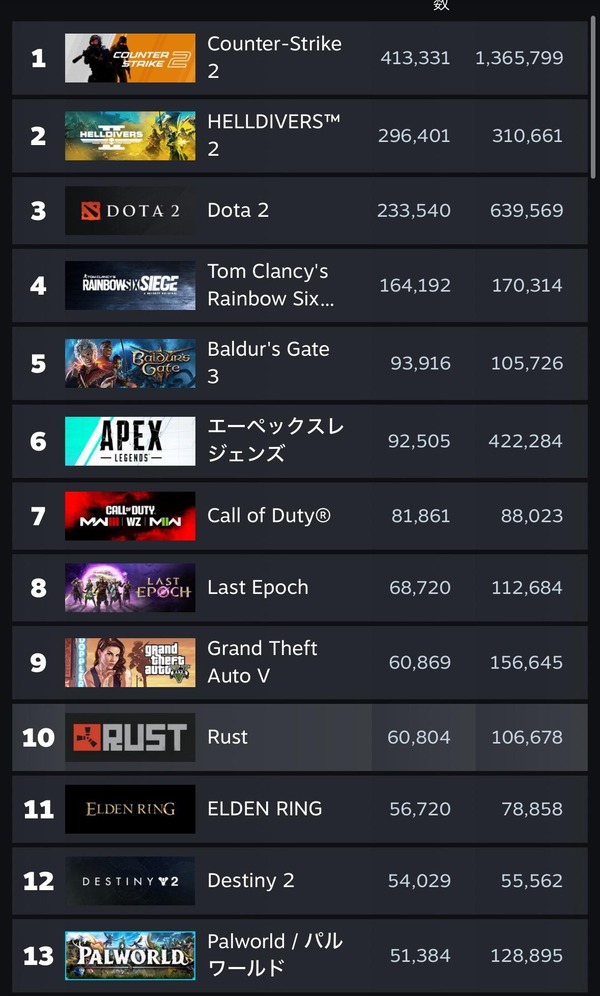View Grand Theft Auto V entry
The width and height of the screenshot is (600, 996).
coord(300,663)
